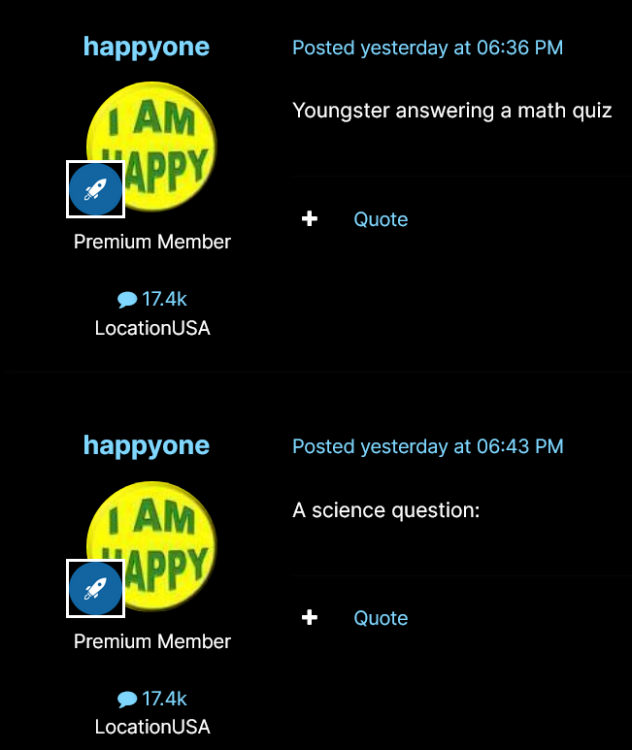View the 17.4k post count on the science post
Viewport: 632px width, 750px height.
click(152, 699)
